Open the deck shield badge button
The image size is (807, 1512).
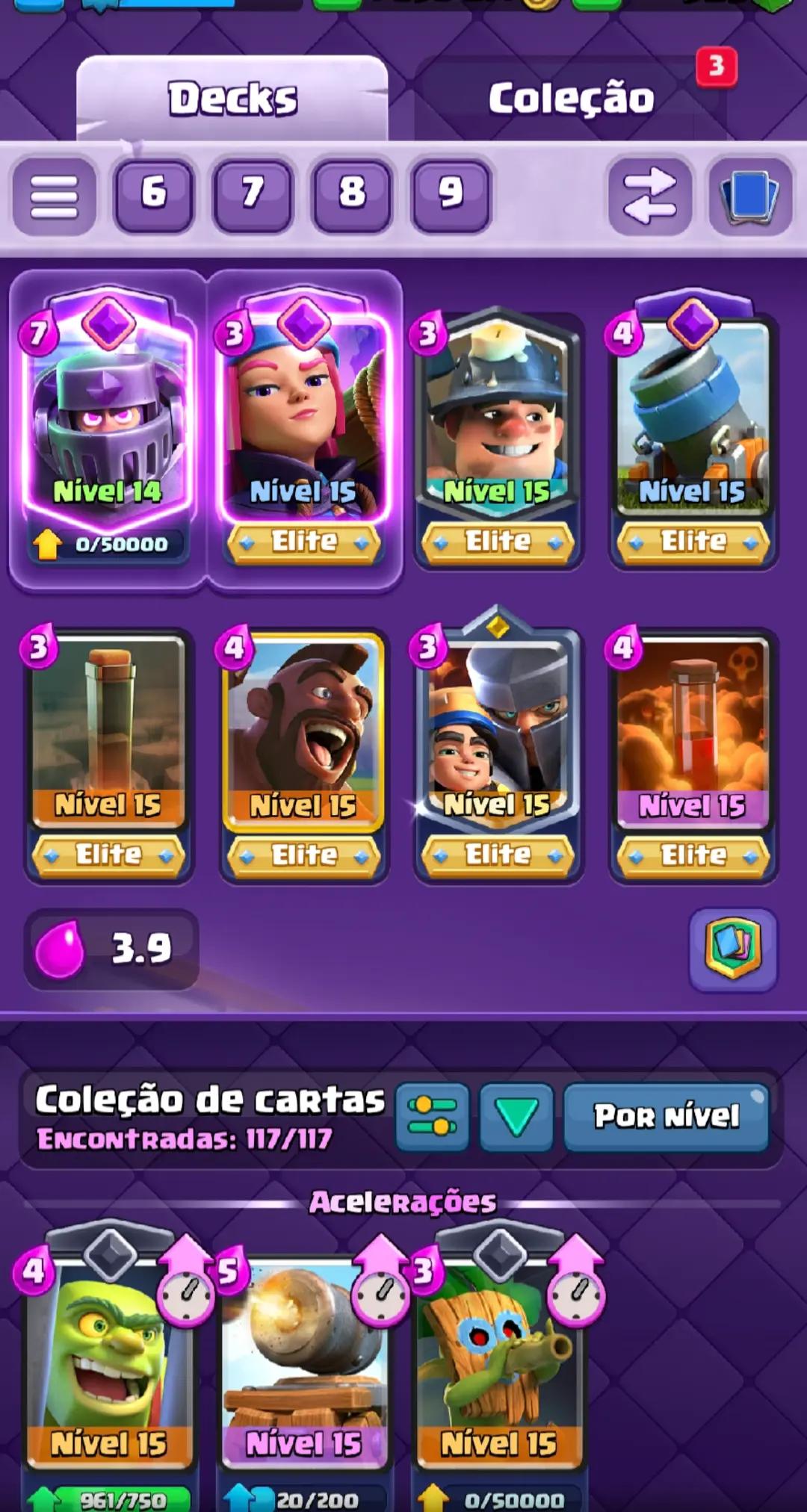point(733,949)
